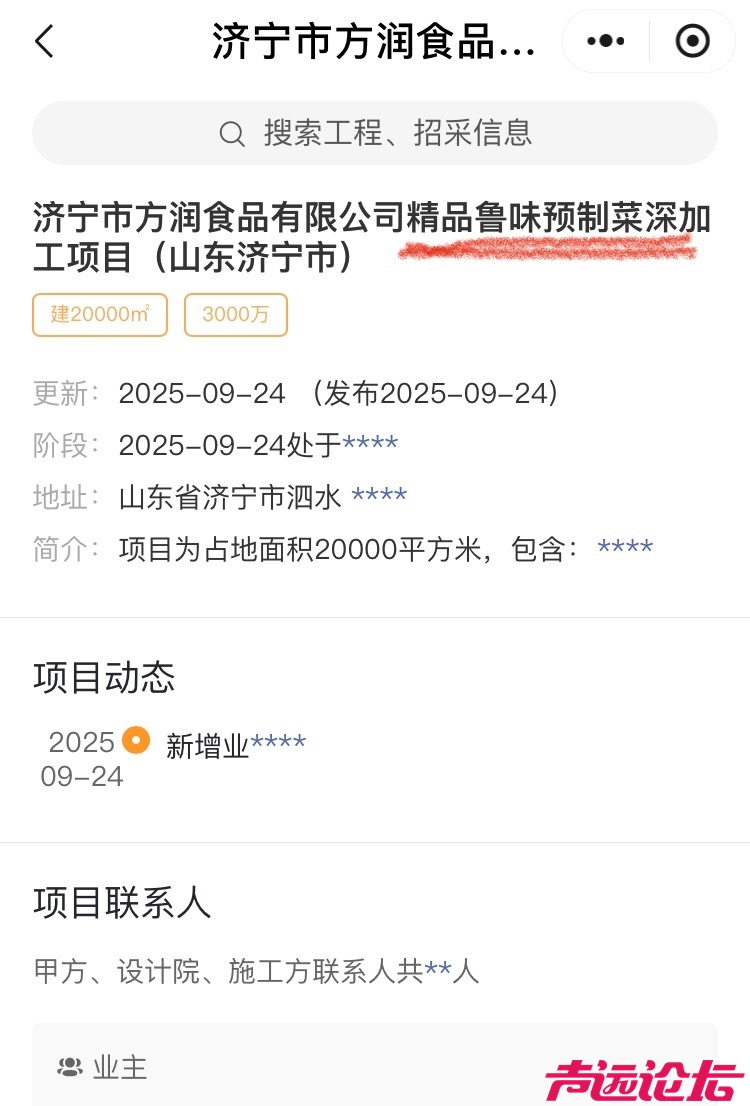Open the 项目联系人 section header

pos(122,903)
